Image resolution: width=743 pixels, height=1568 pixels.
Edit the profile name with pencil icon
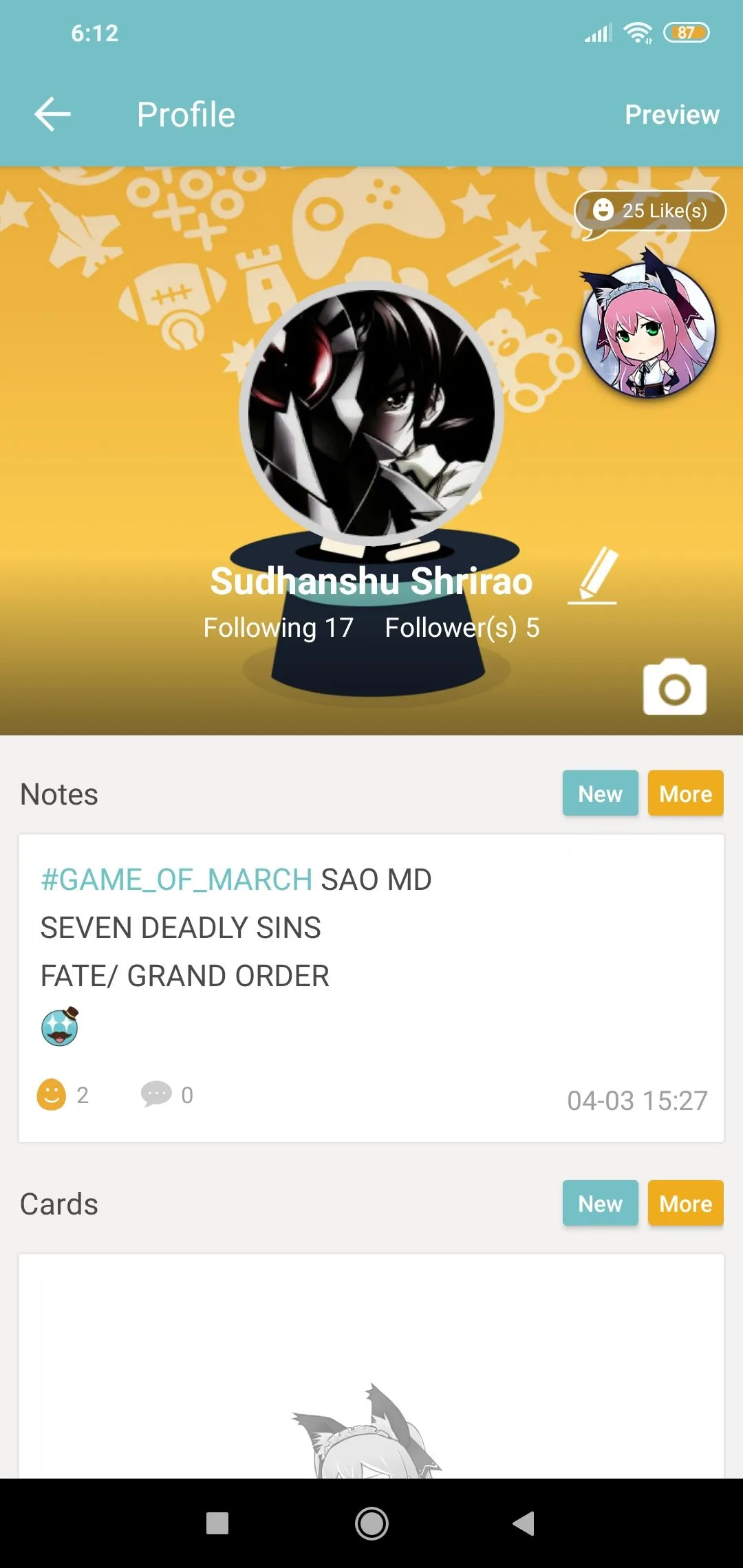[594, 576]
